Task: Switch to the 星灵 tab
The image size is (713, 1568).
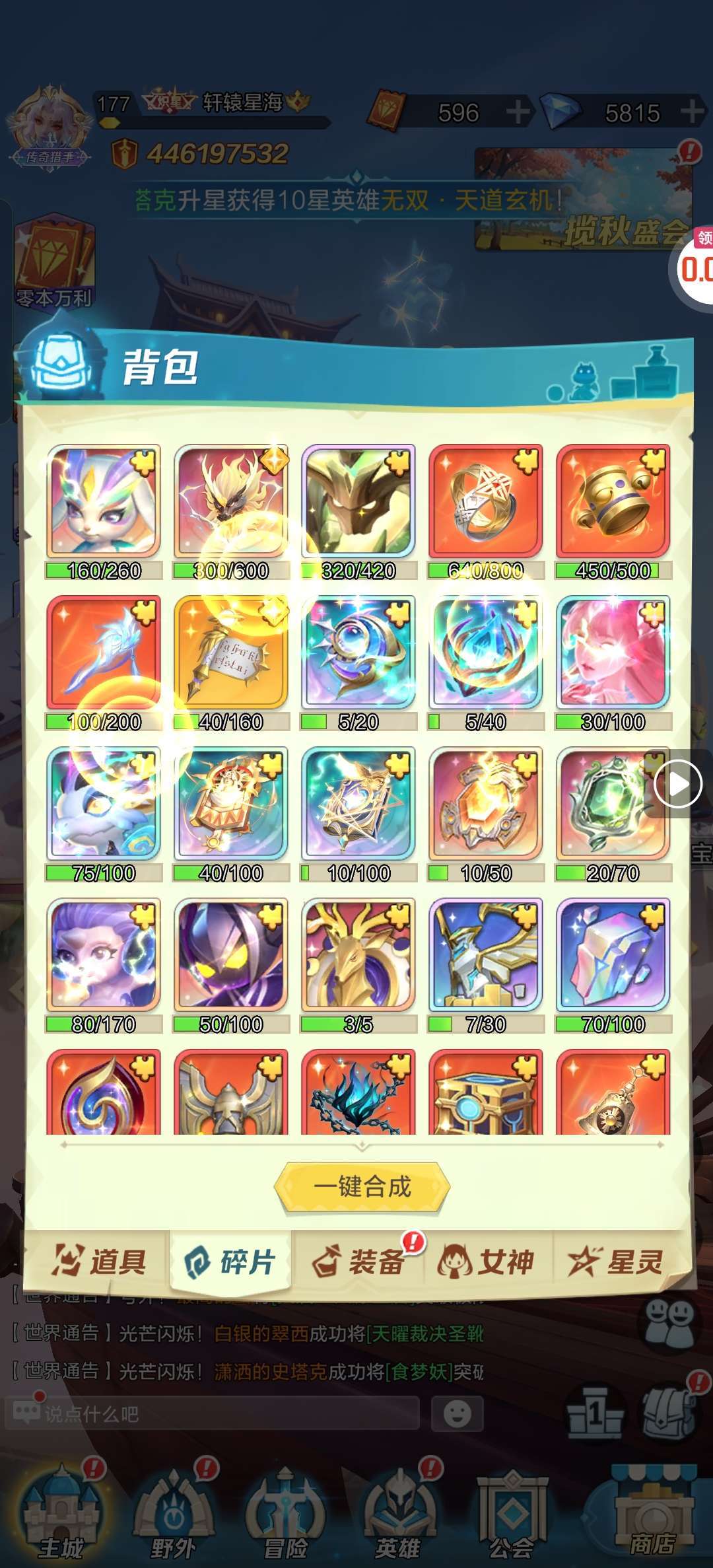Action: 616,1262
